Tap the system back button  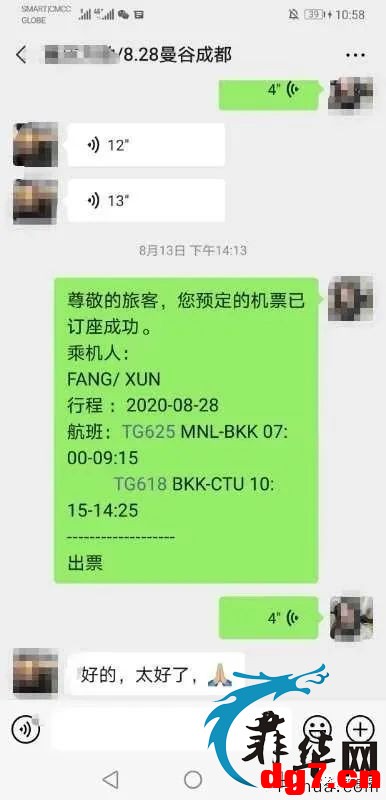tap(111, 779)
